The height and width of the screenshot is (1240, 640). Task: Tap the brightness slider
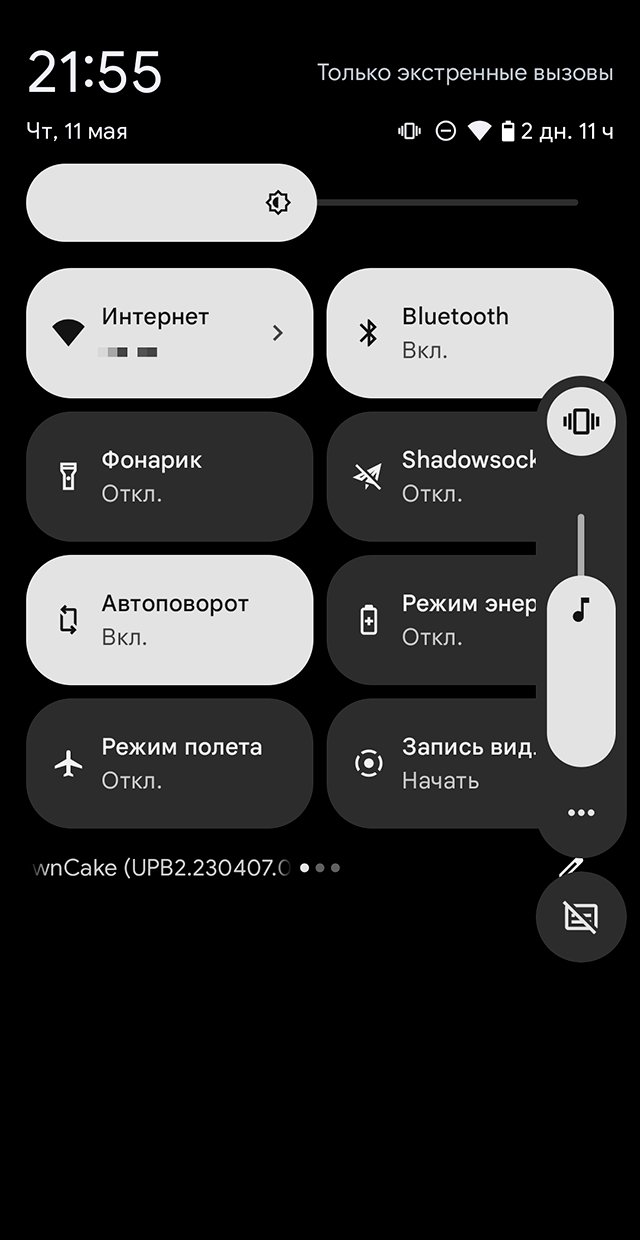point(300,203)
